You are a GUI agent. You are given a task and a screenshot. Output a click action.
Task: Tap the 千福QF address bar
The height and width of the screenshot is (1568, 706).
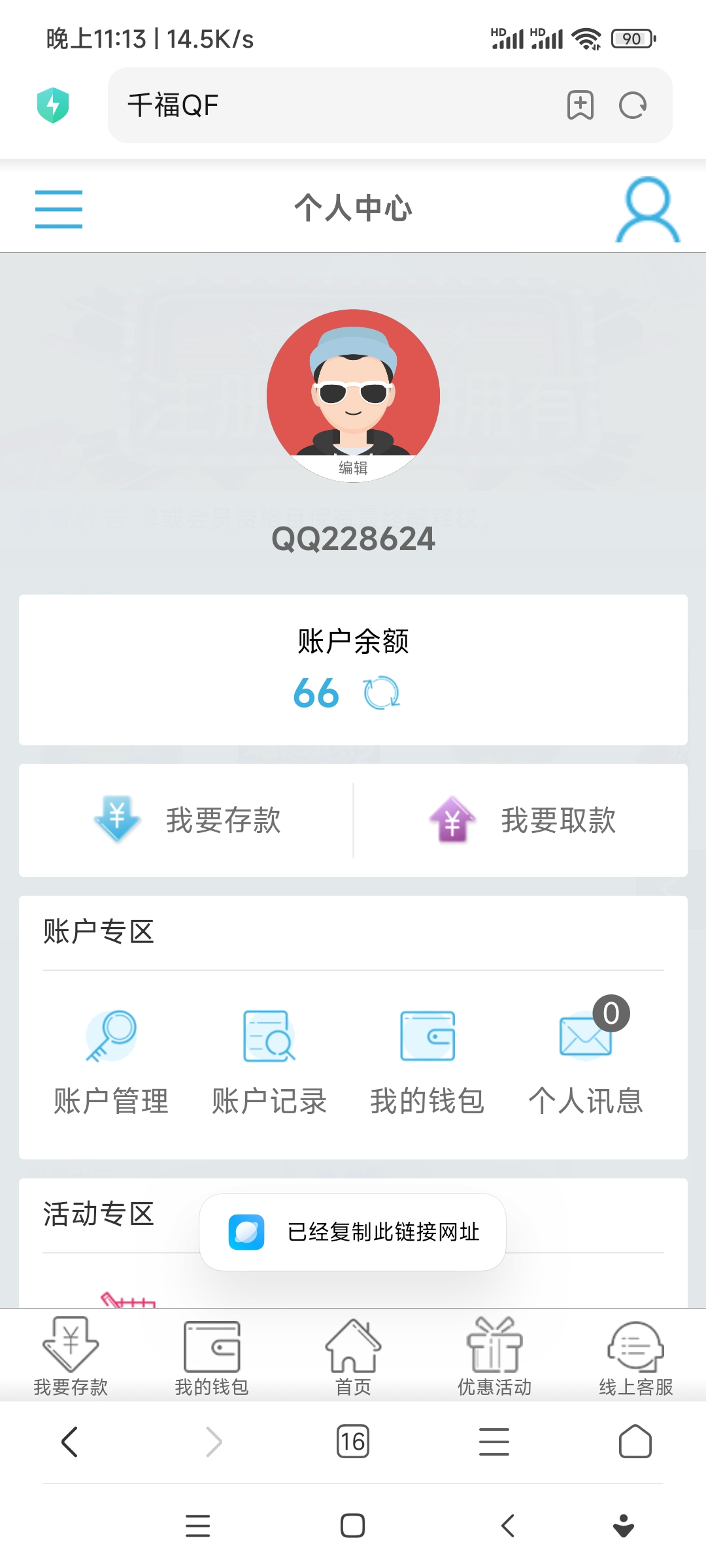327,105
